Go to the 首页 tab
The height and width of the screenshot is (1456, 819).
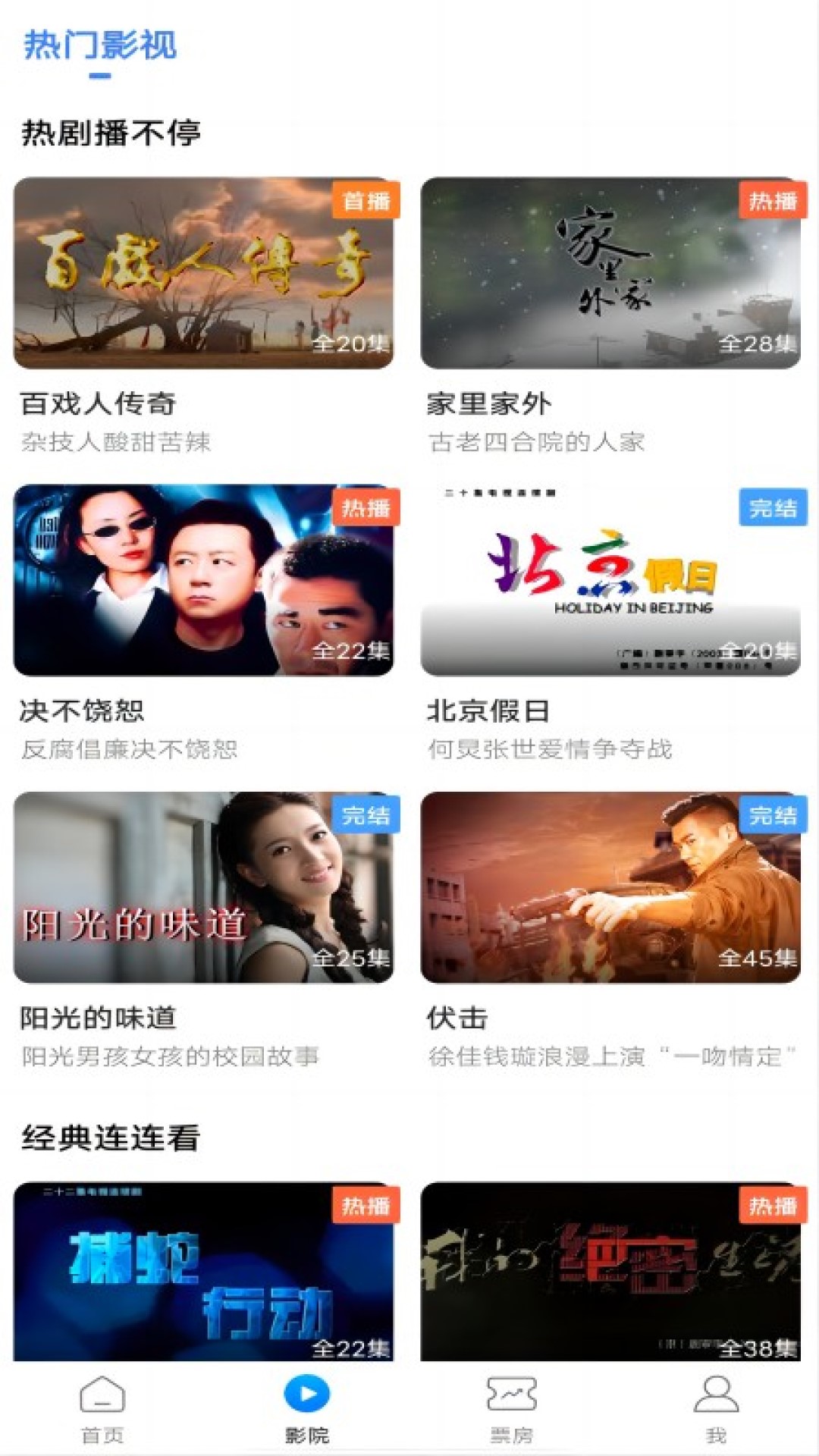pos(102,1408)
